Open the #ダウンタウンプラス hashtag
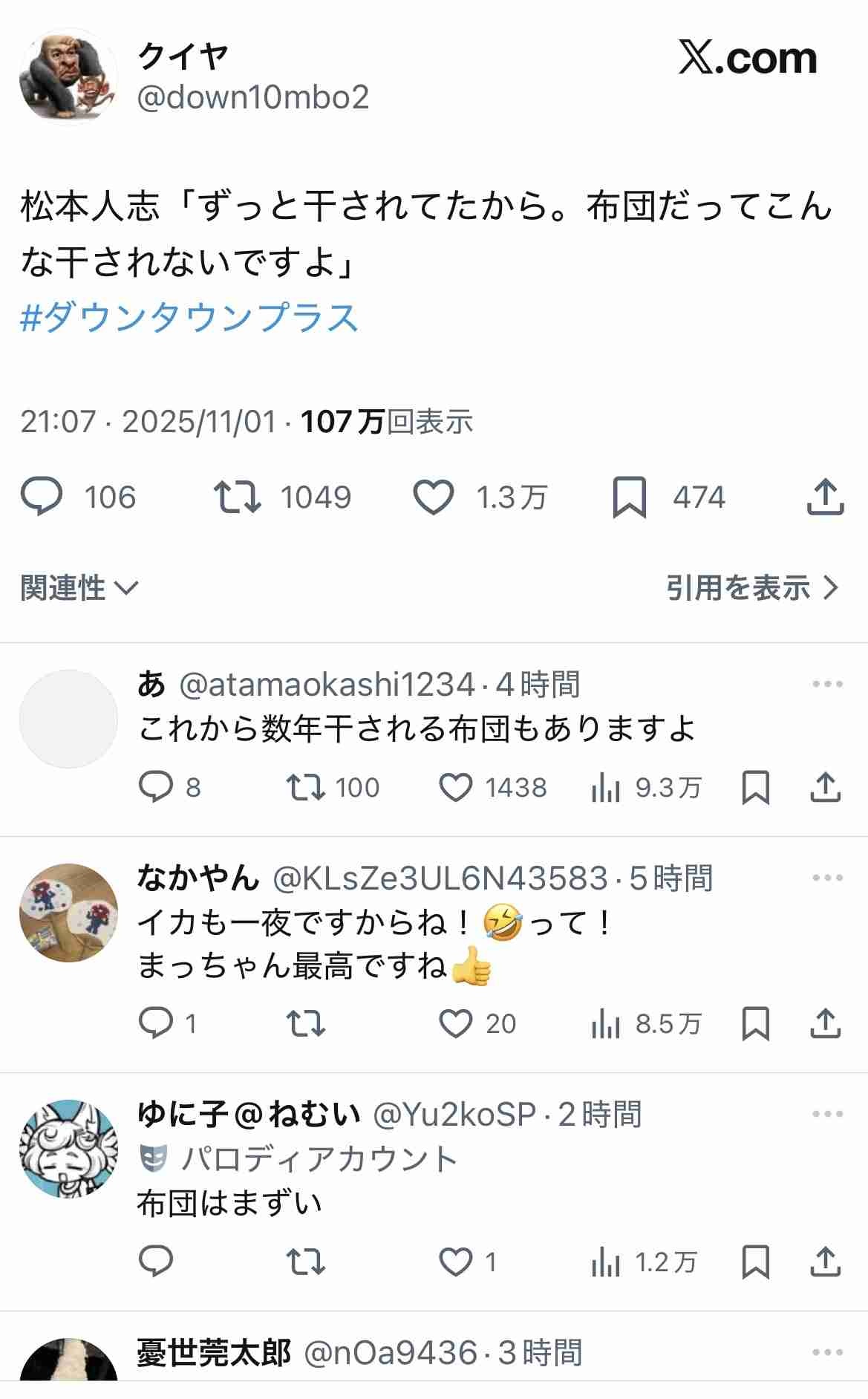 [190, 318]
